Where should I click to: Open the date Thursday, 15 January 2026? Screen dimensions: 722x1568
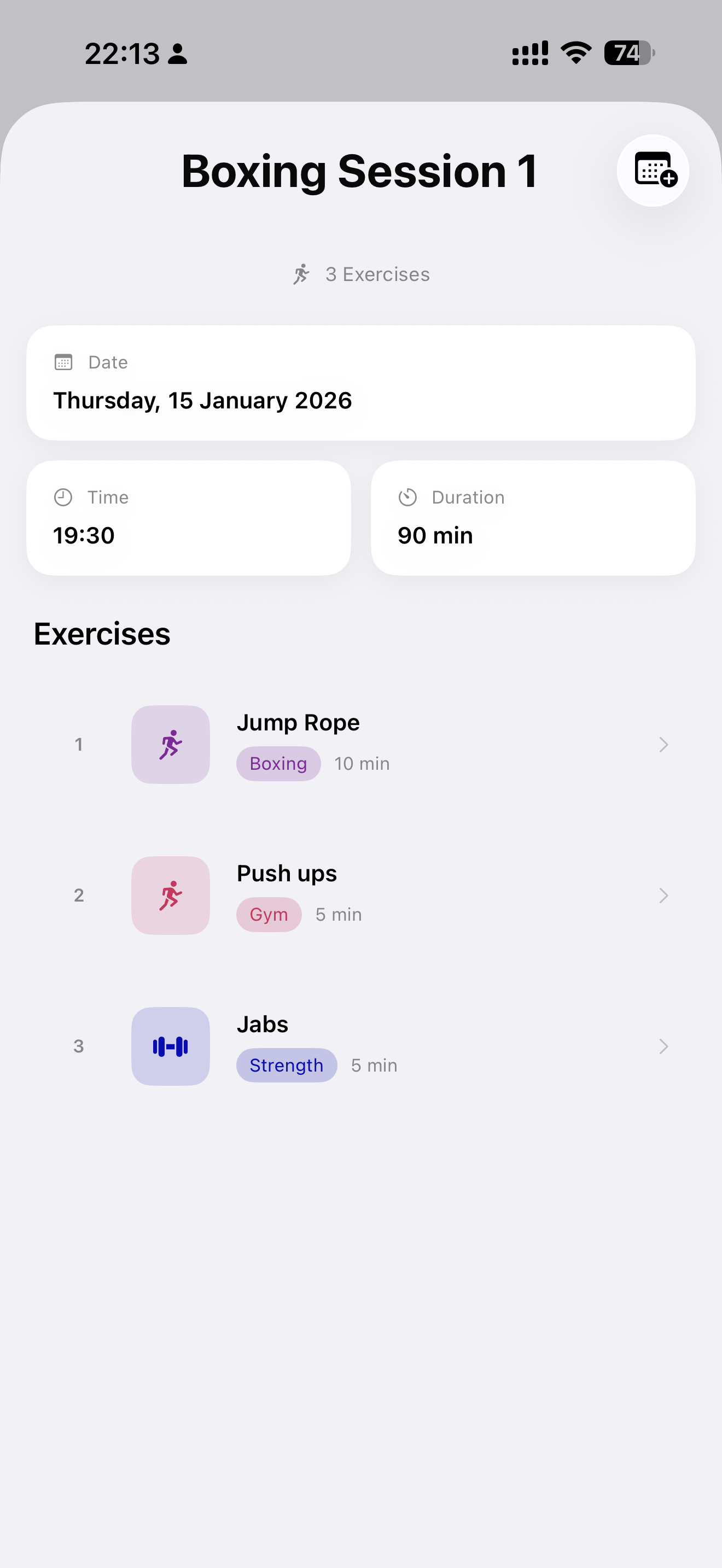point(203,401)
